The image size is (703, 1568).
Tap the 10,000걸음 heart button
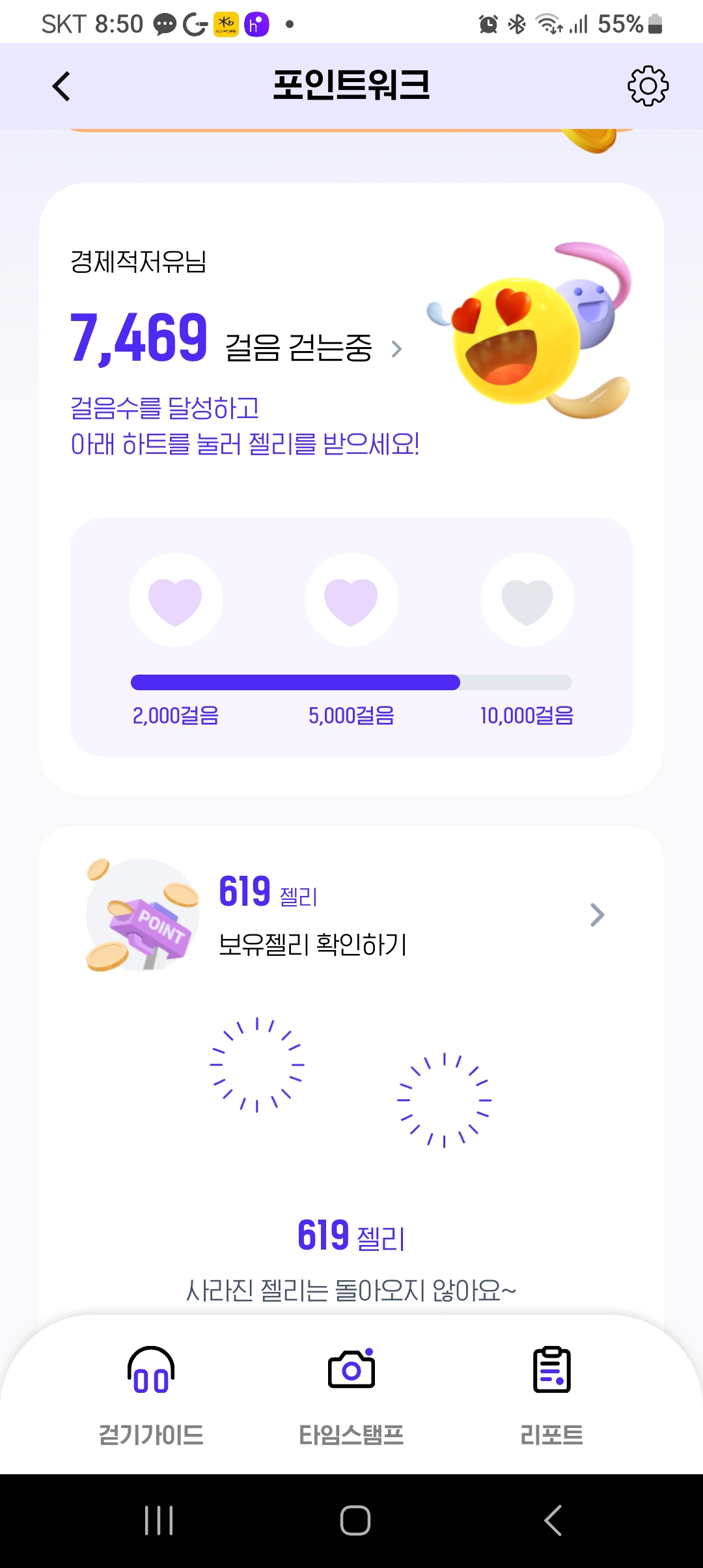coord(527,600)
